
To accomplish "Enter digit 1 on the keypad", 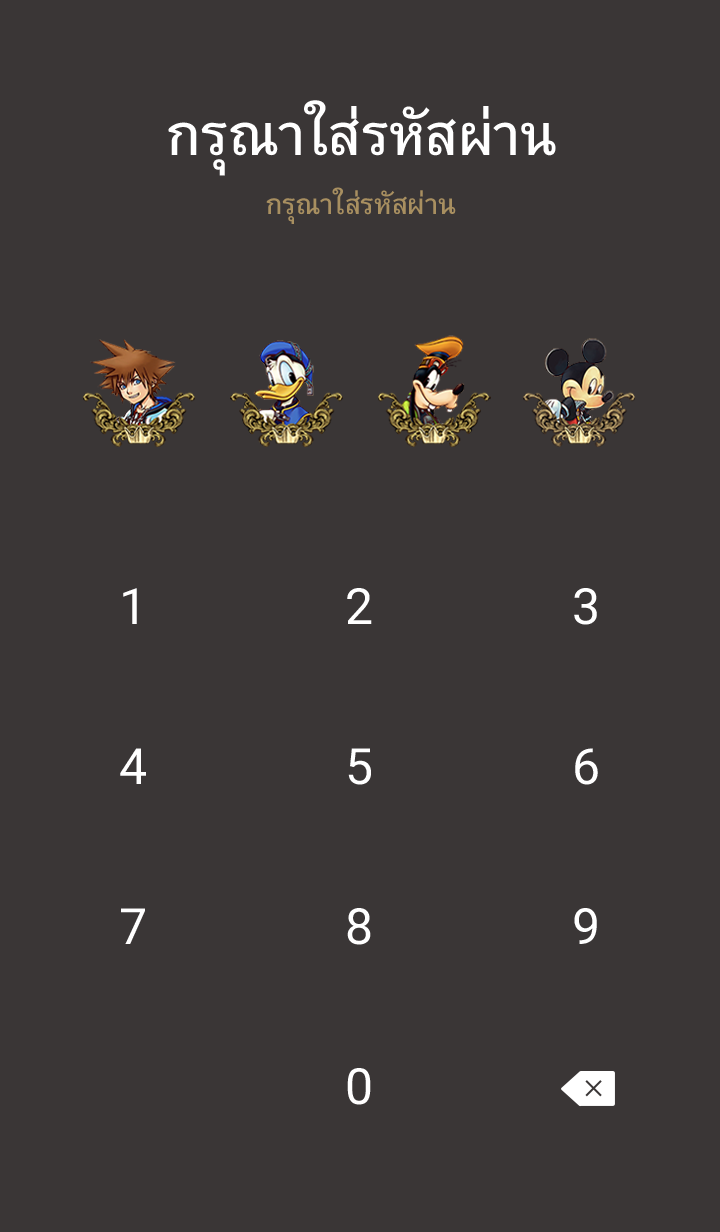I will 133,607.
